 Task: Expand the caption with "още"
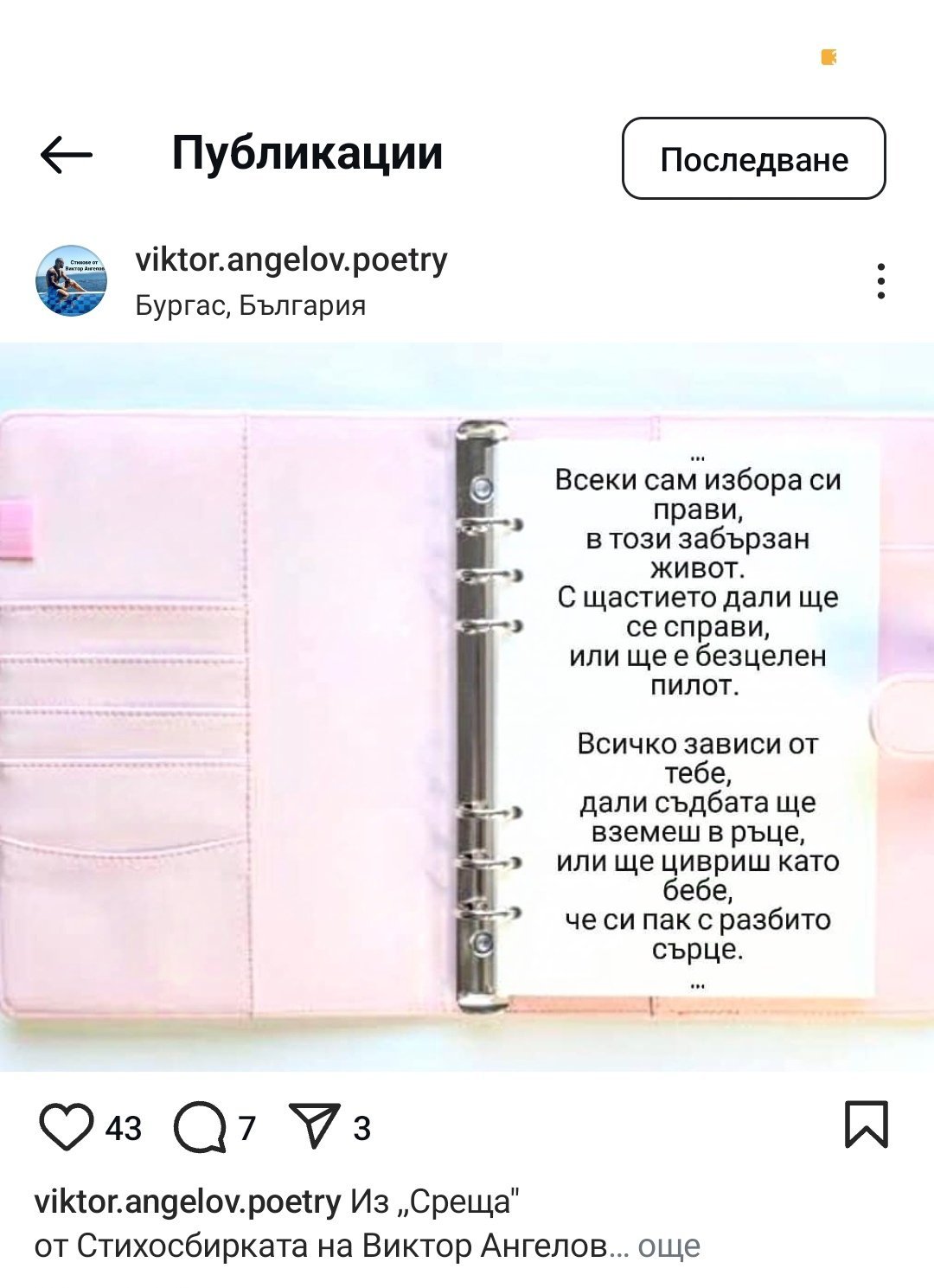click(x=669, y=1246)
